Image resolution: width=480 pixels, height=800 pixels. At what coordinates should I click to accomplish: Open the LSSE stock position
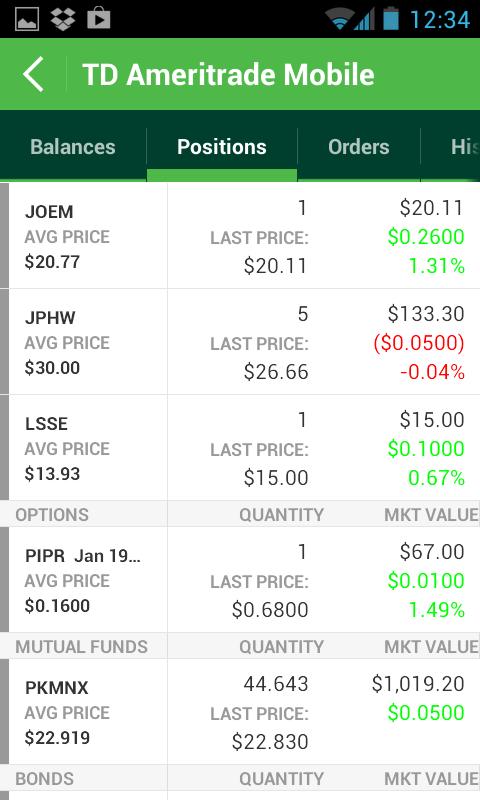click(240, 448)
